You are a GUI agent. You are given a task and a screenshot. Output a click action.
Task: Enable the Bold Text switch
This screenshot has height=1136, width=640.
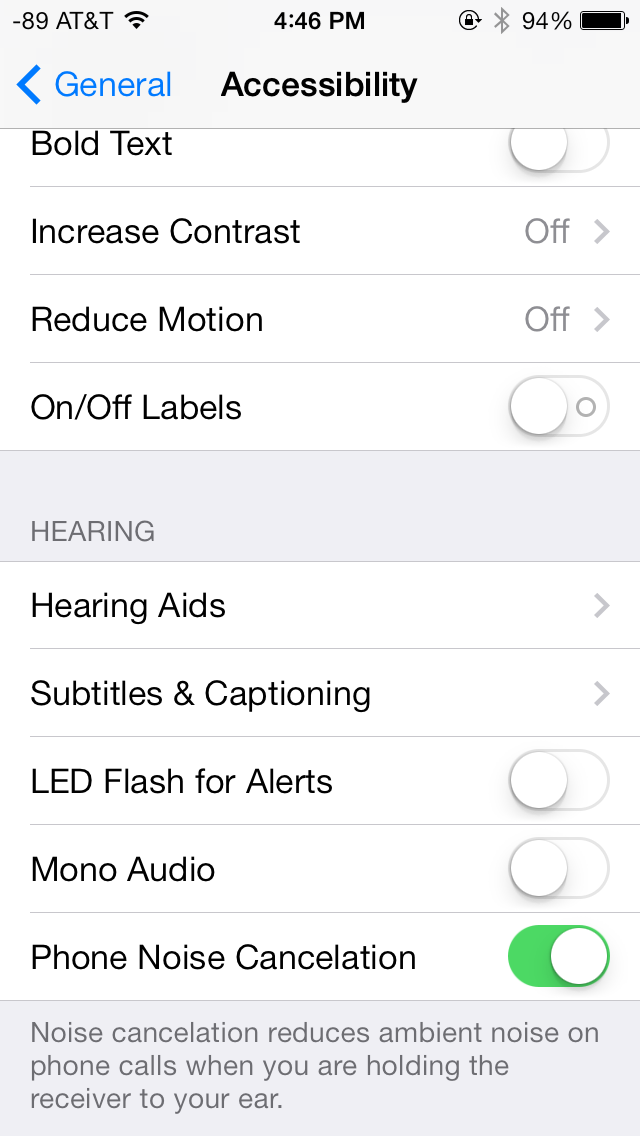[559, 145]
